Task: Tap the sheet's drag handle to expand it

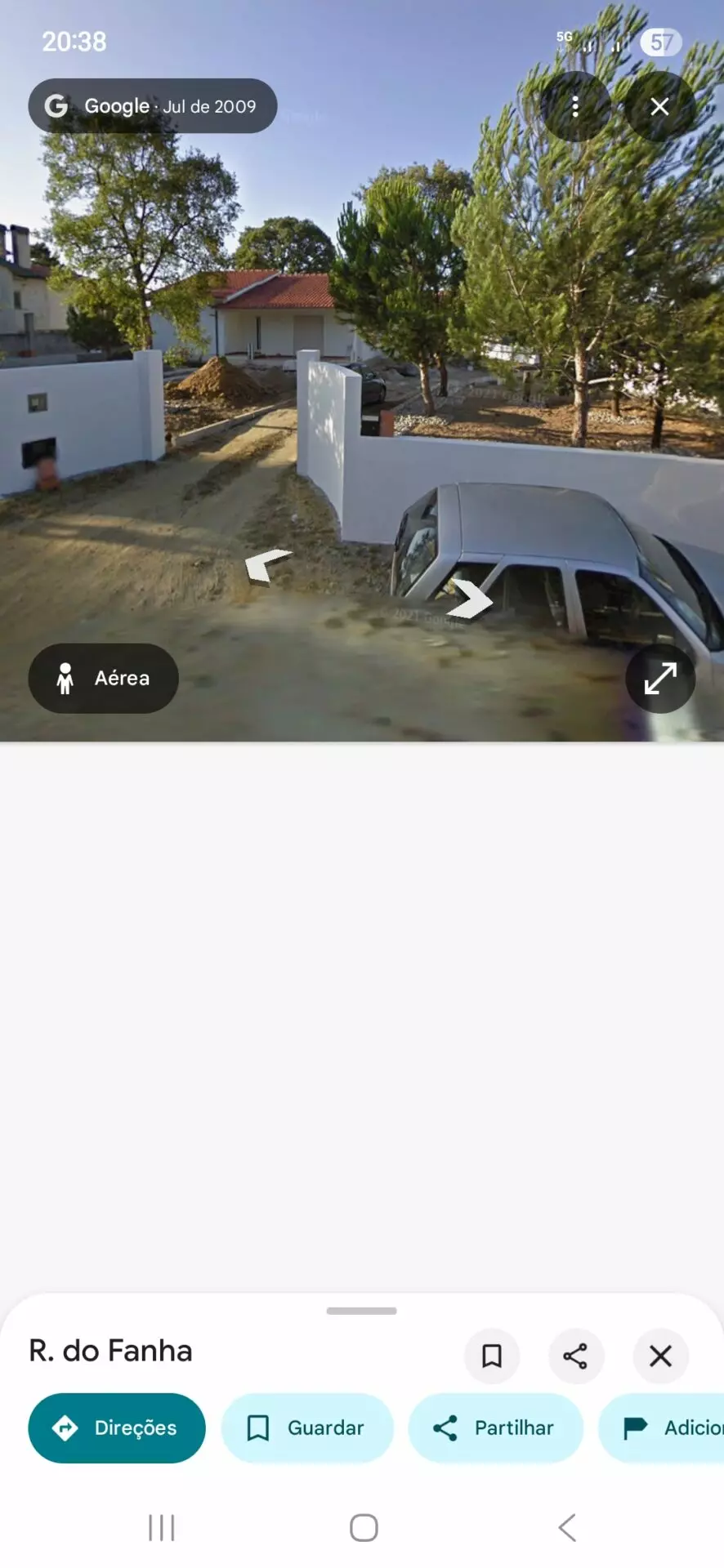Action: [361, 1311]
